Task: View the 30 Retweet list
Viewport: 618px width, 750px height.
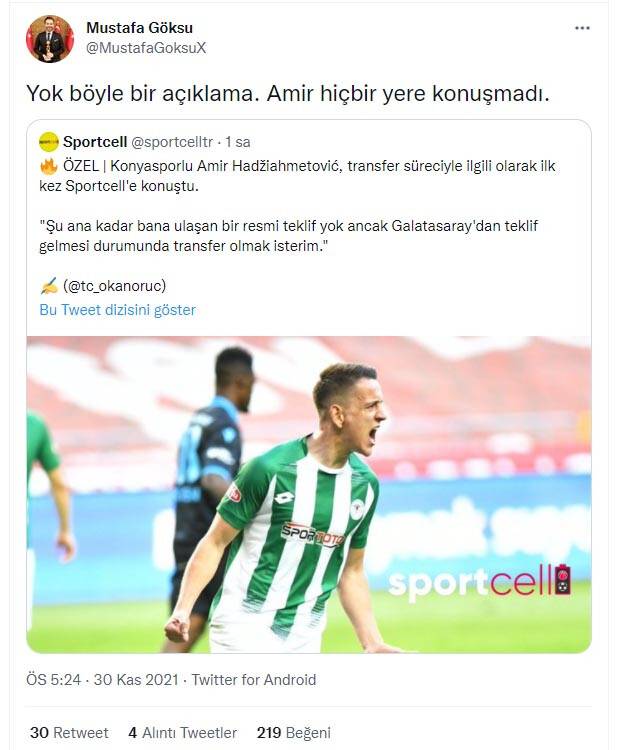Action: click(x=69, y=732)
